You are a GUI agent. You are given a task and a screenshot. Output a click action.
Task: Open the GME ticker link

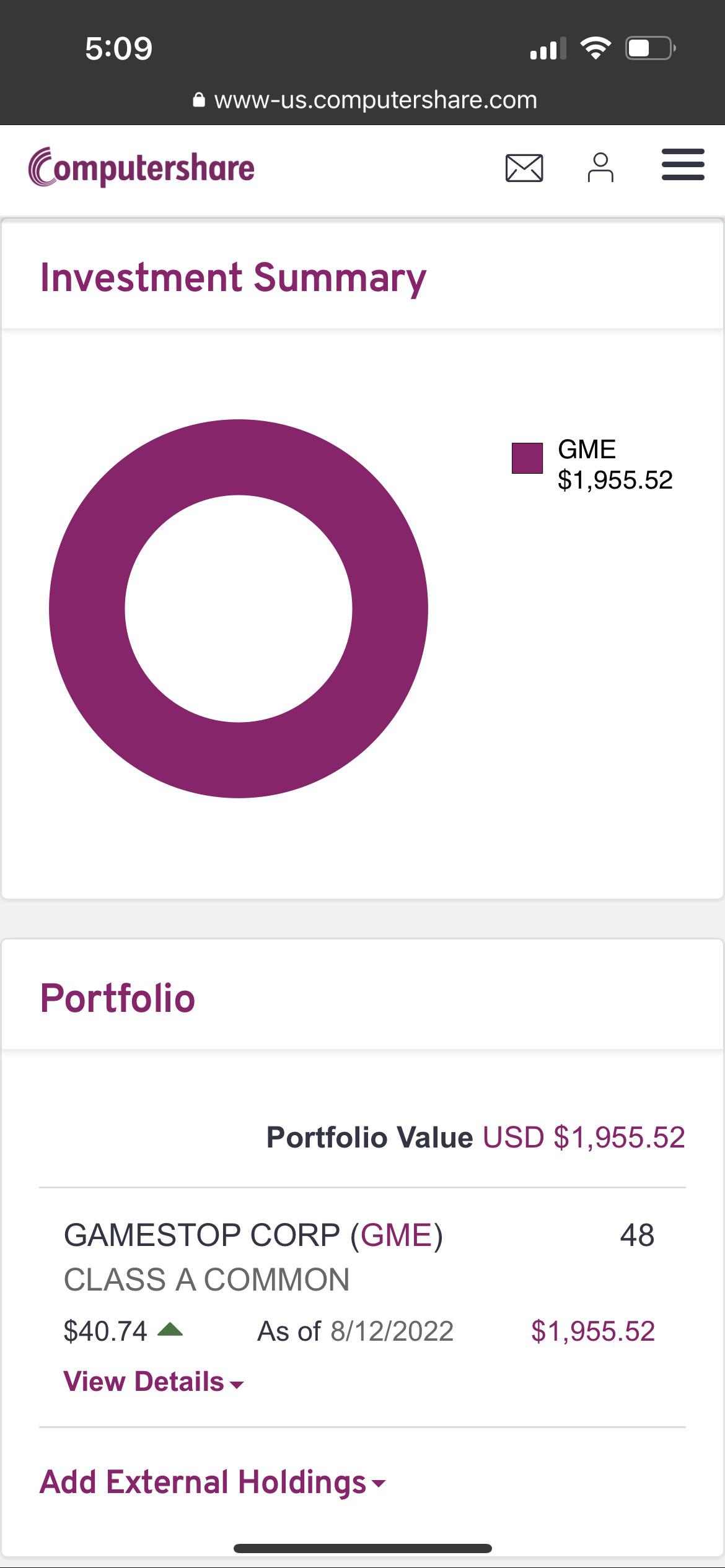point(397,1235)
